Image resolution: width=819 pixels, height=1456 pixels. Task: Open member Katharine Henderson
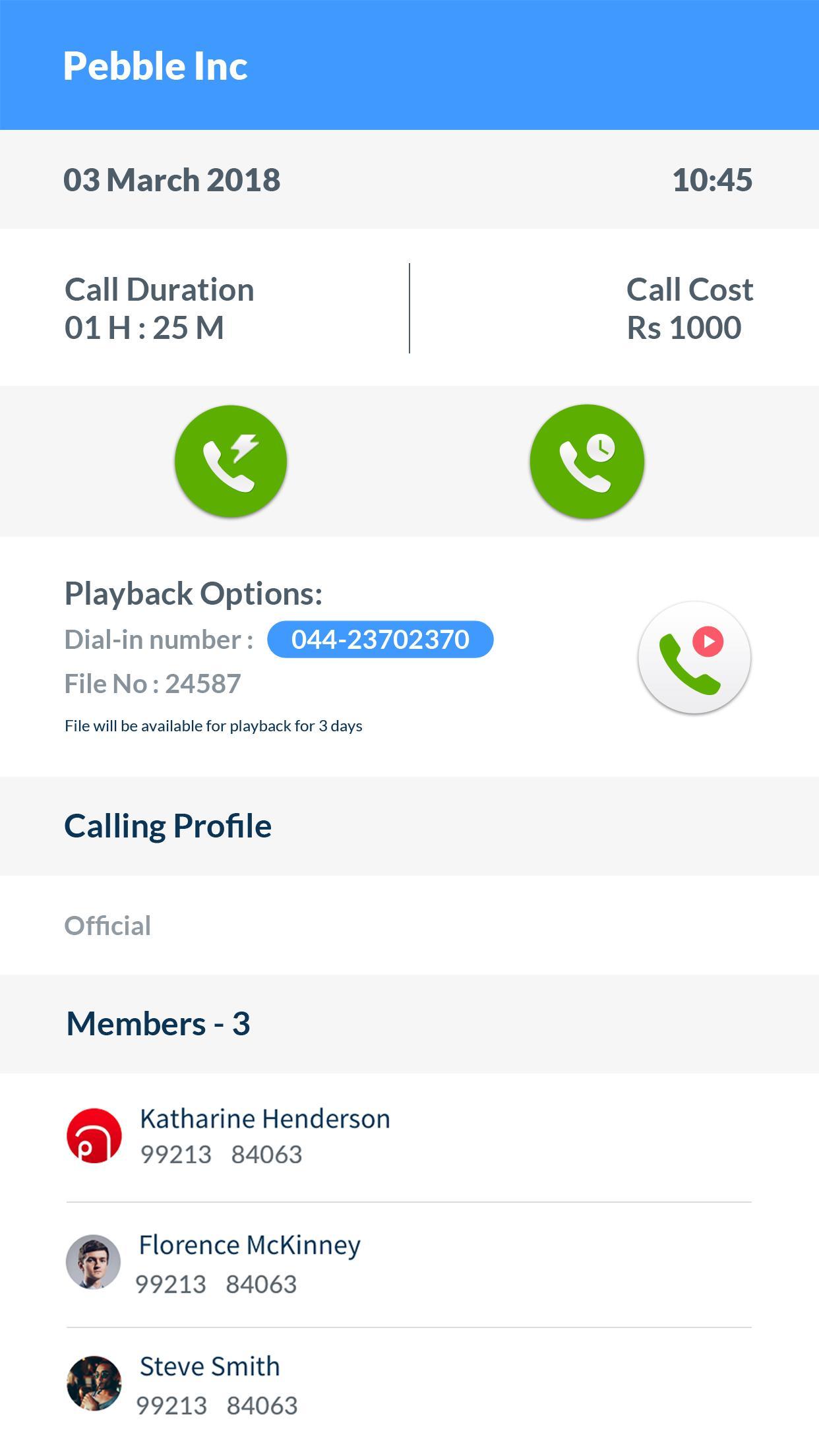264,1136
